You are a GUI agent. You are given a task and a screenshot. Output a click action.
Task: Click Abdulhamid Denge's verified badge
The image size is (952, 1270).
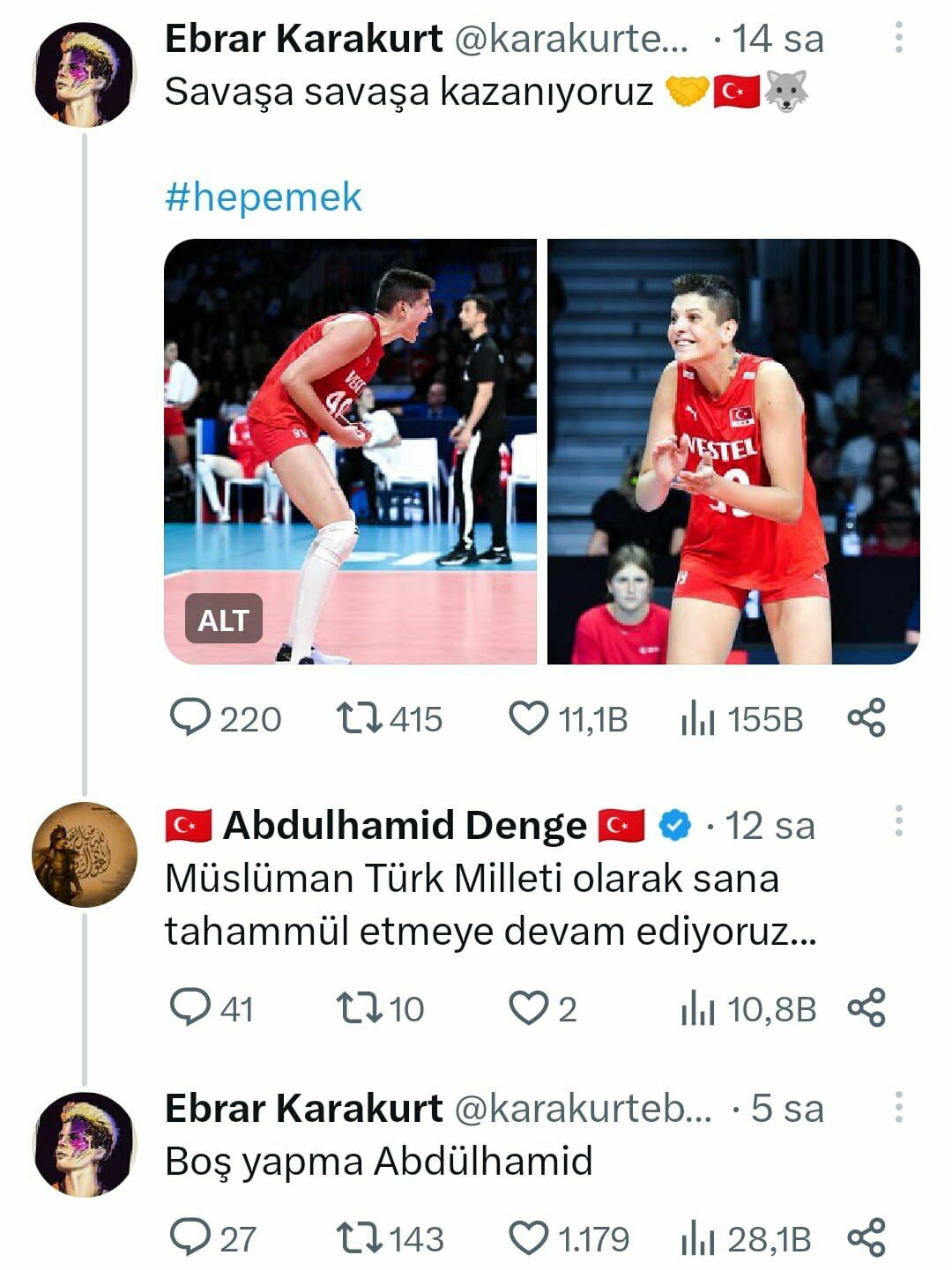675,826
